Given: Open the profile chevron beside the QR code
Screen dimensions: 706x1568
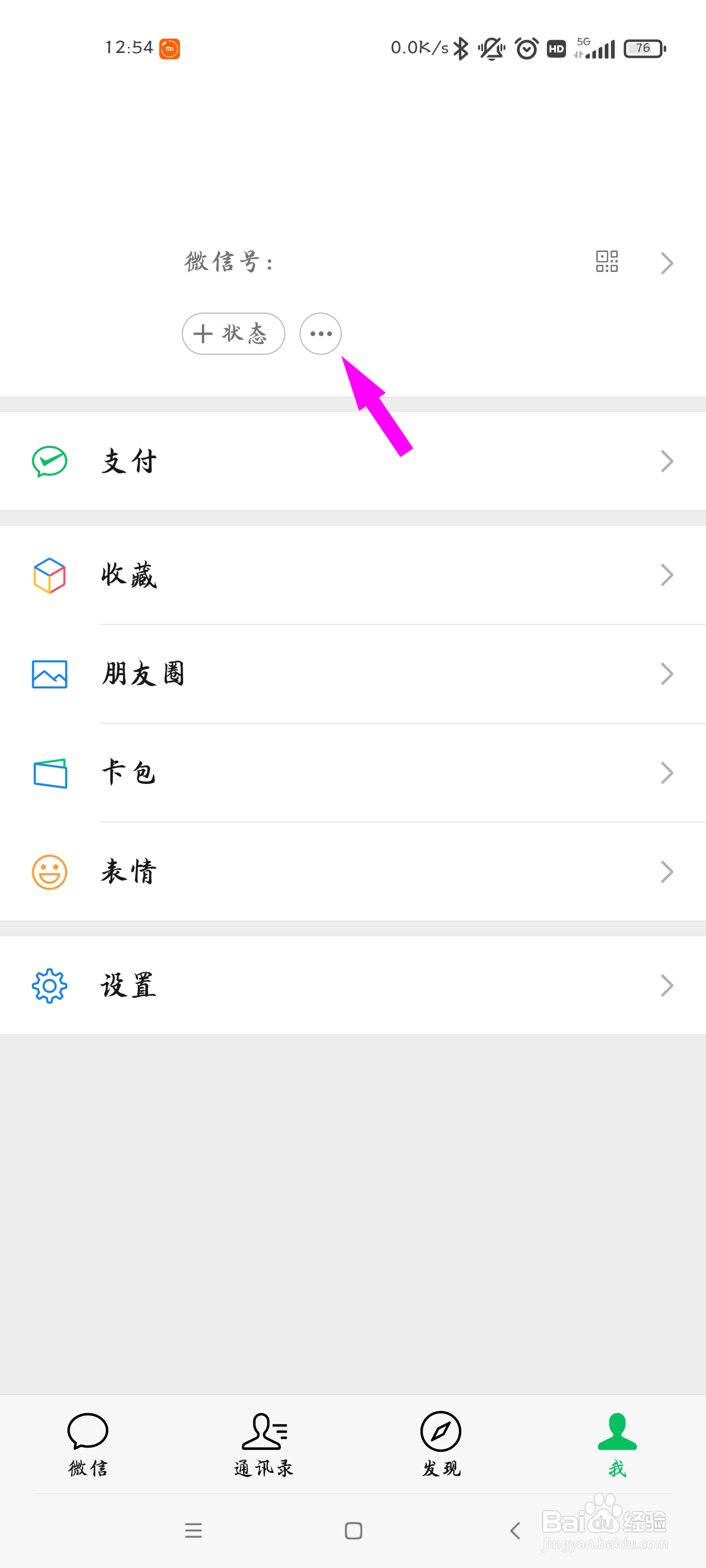Looking at the screenshot, I should (x=667, y=263).
